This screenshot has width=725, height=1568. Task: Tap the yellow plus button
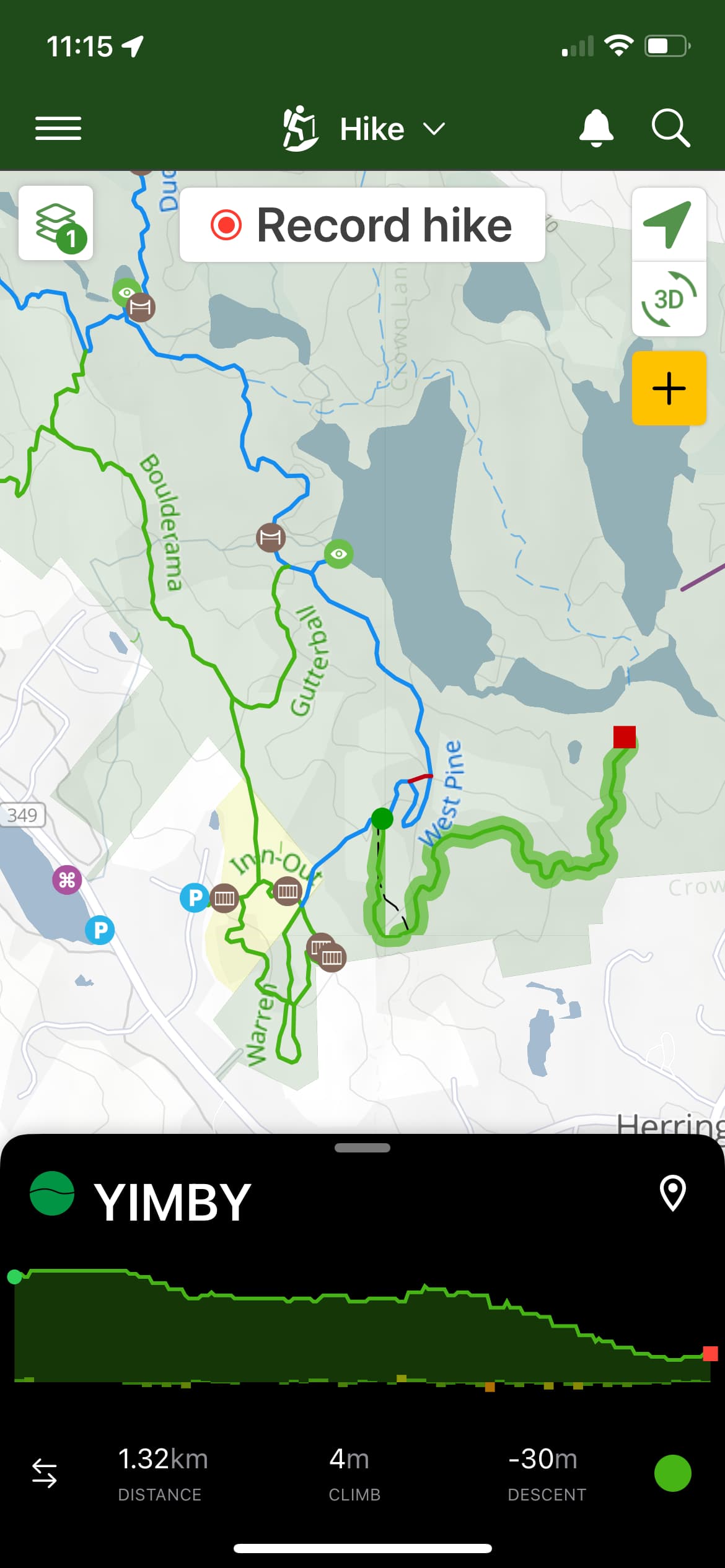click(669, 388)
